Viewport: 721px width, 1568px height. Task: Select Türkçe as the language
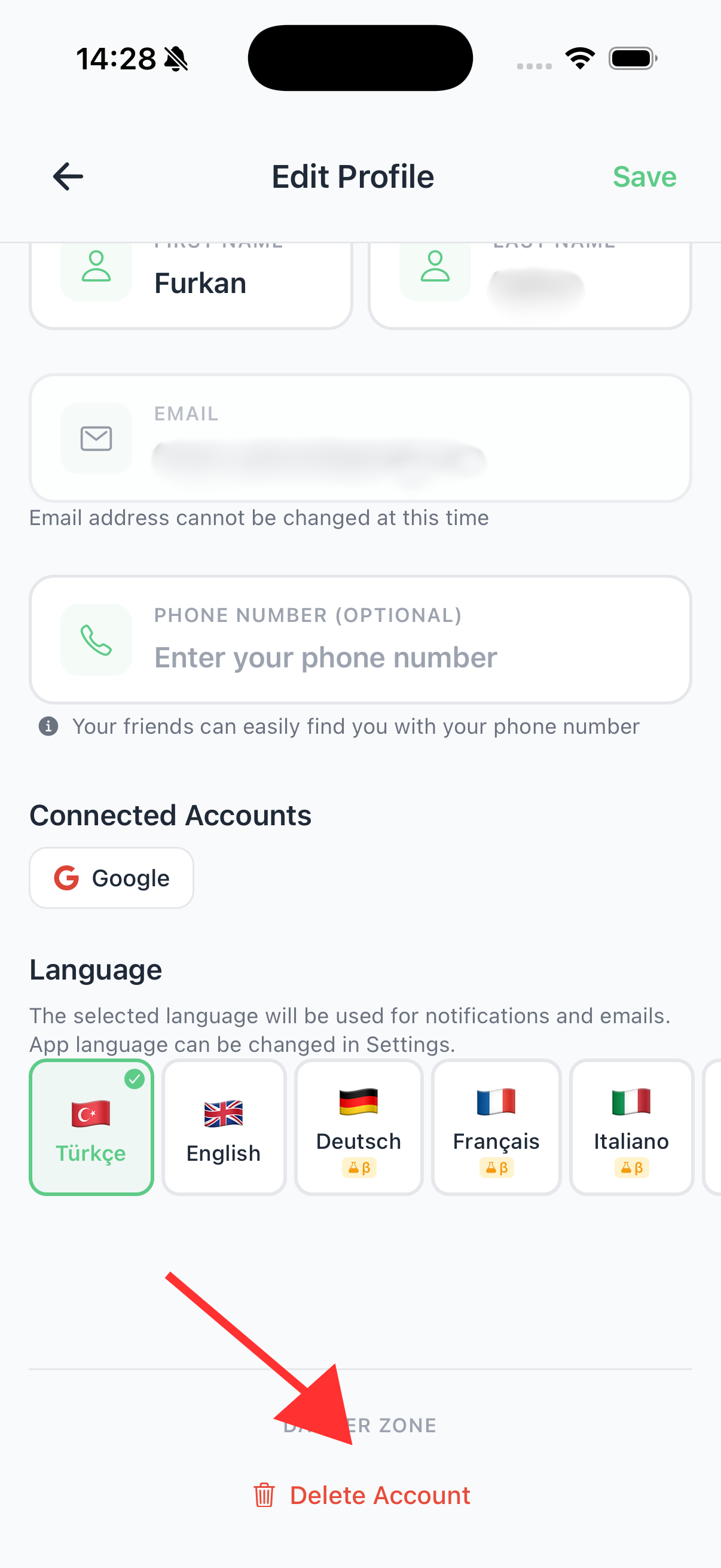click(91, 1127)
